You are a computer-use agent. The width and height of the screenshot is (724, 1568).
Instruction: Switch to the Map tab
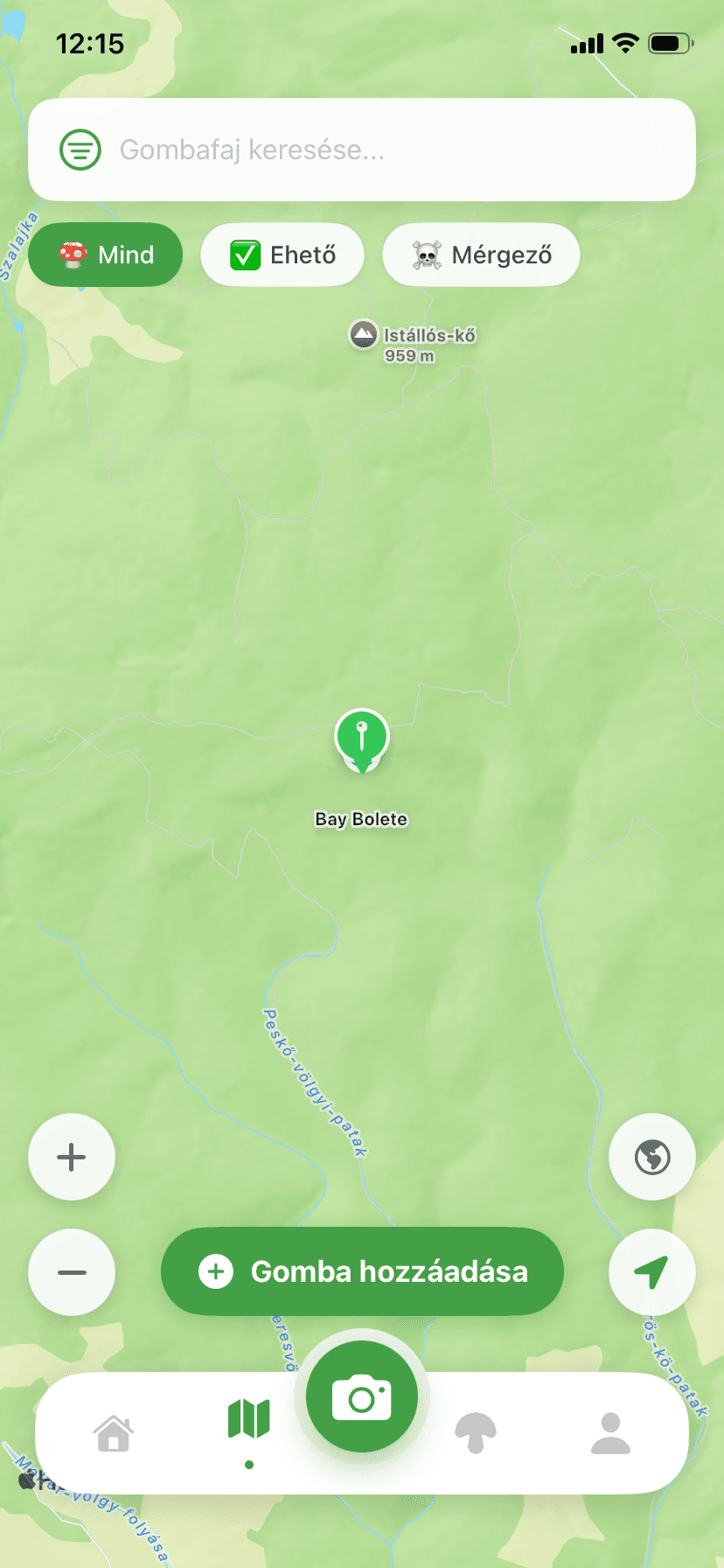(249, 1419)
